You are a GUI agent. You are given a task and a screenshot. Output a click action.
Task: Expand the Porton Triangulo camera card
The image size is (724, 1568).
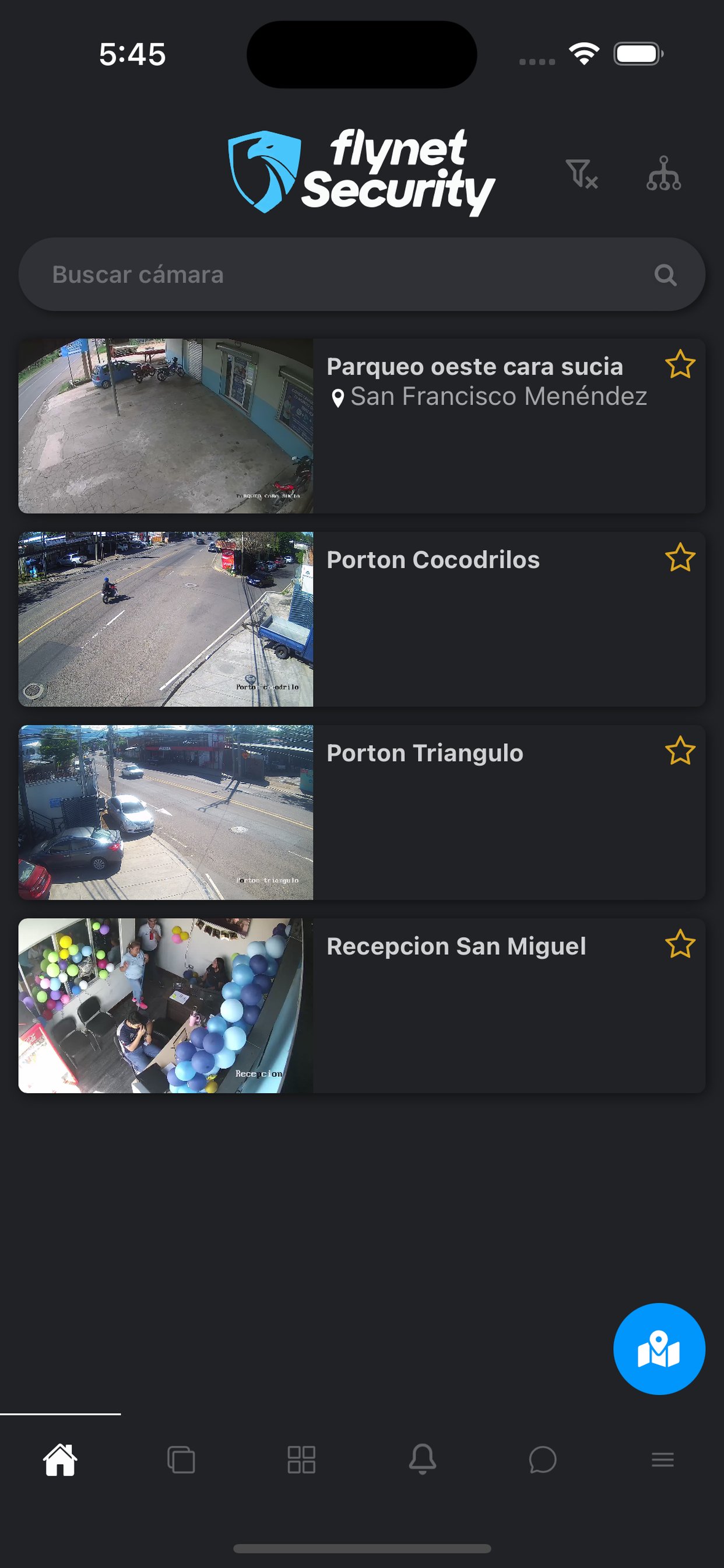426,753
